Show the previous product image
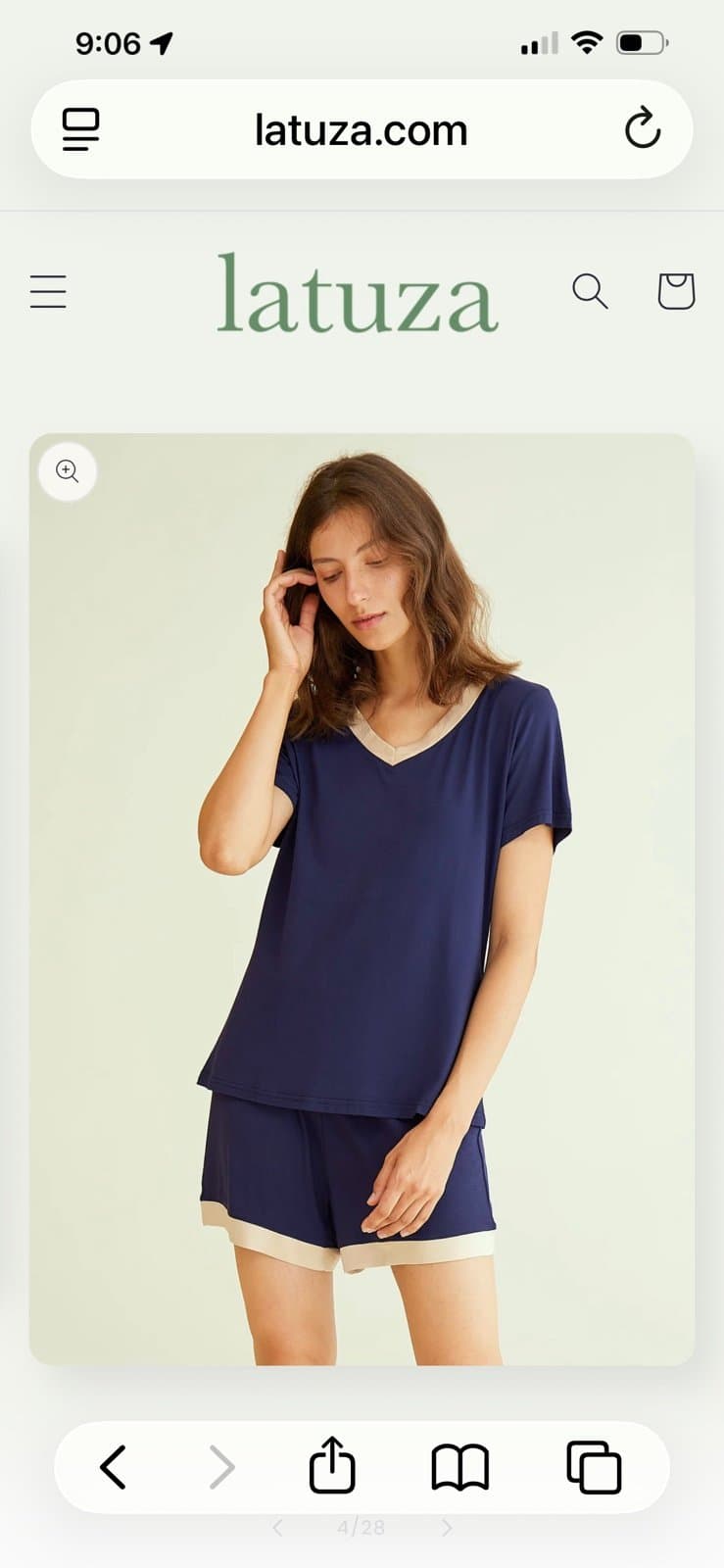This screenshot has height=1568, width=724. pyautogui.click(x=277, y=1528)
